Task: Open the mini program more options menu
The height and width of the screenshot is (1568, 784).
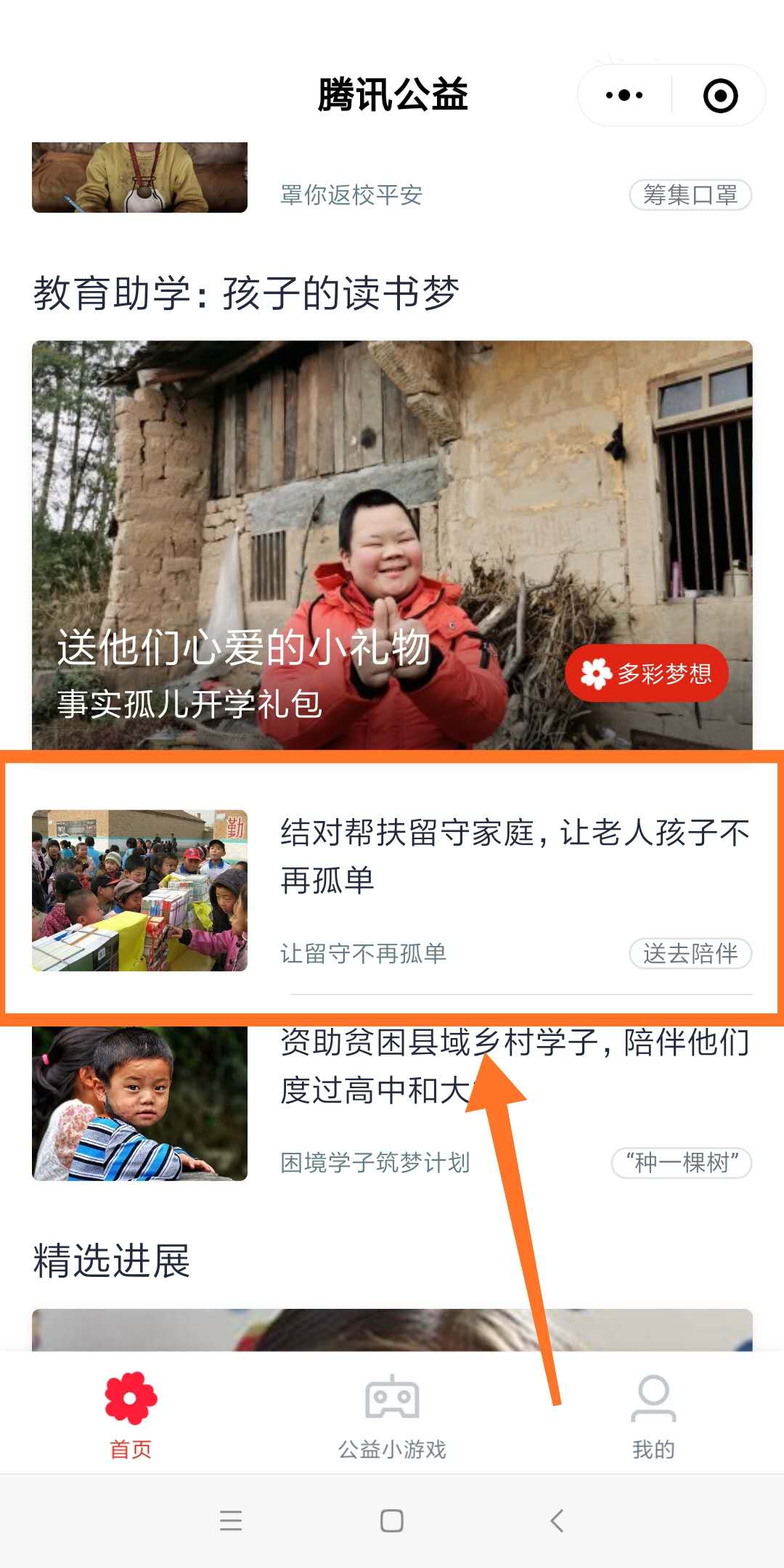Action: 624,95
